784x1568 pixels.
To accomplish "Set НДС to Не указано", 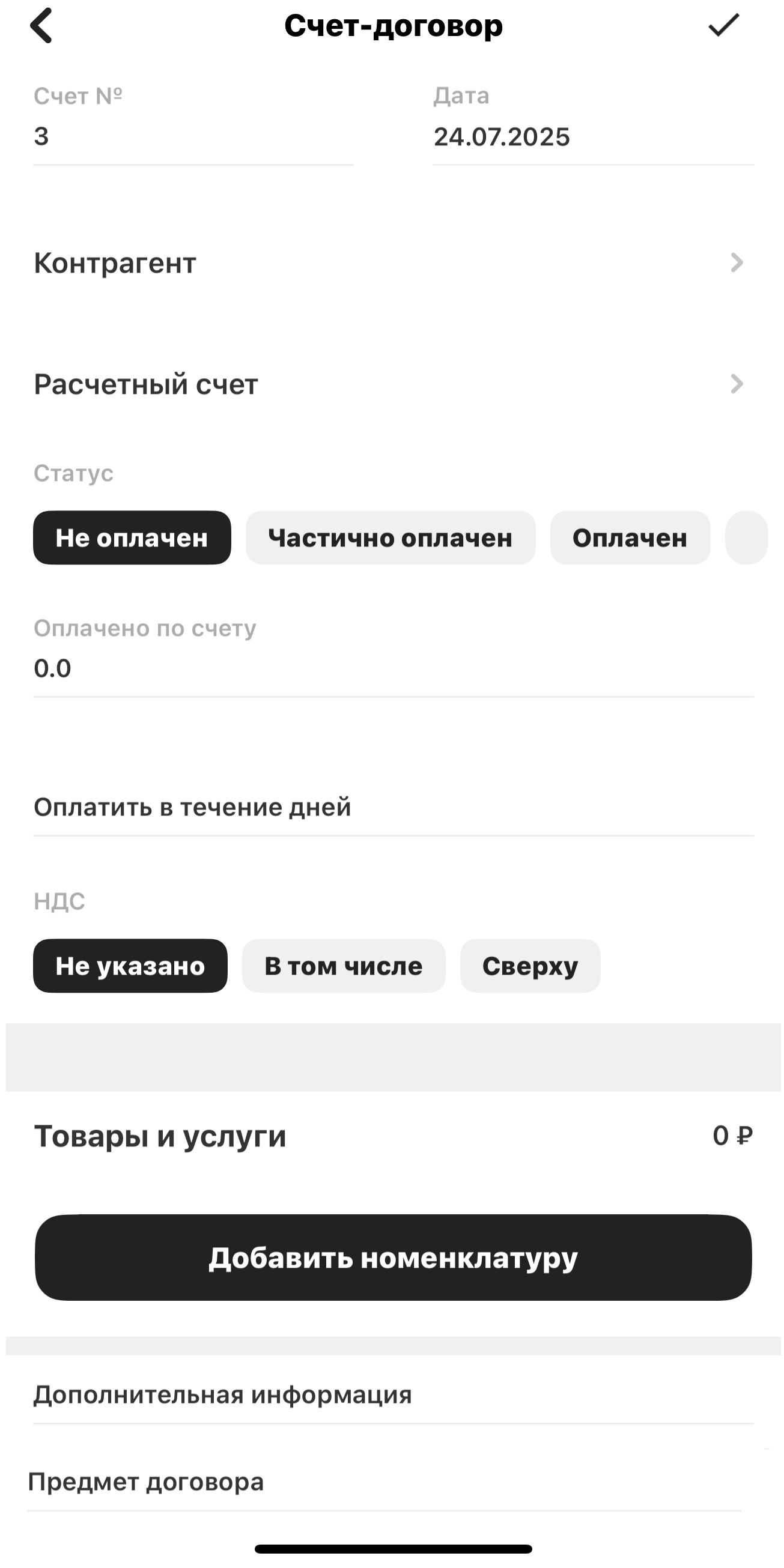I will click(x=130, y=966).
